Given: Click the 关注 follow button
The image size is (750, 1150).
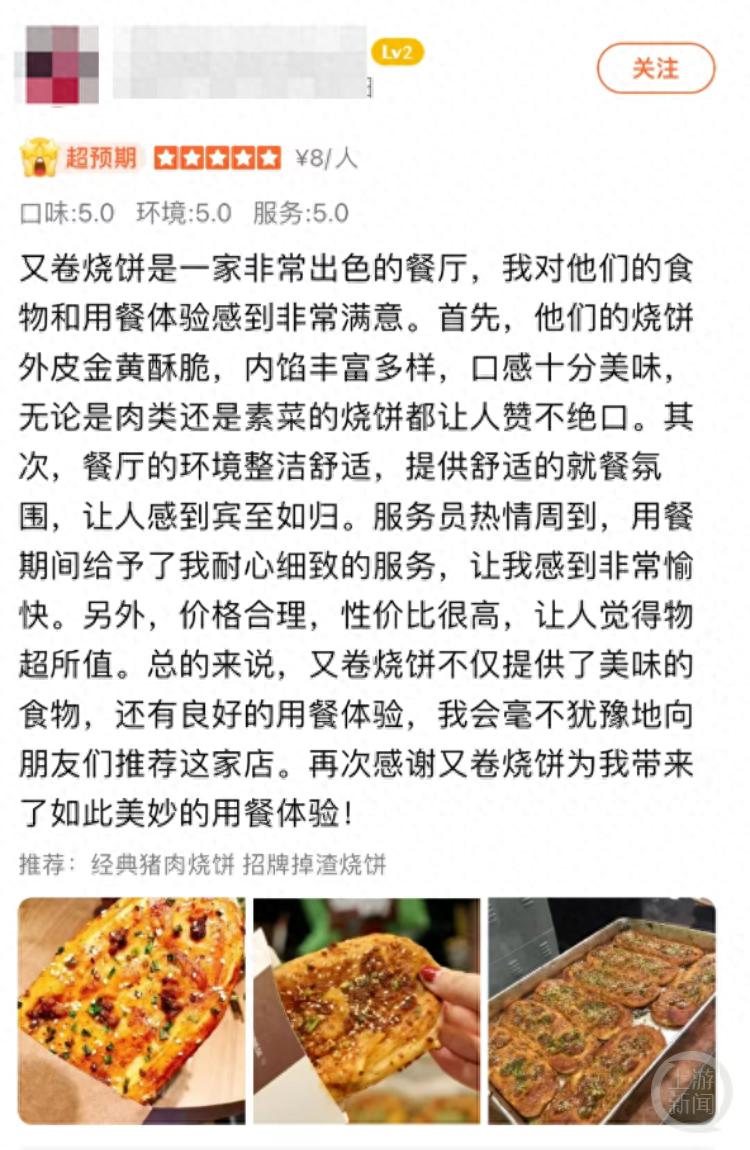Looking at the screenshot, I should pos(656,69).
